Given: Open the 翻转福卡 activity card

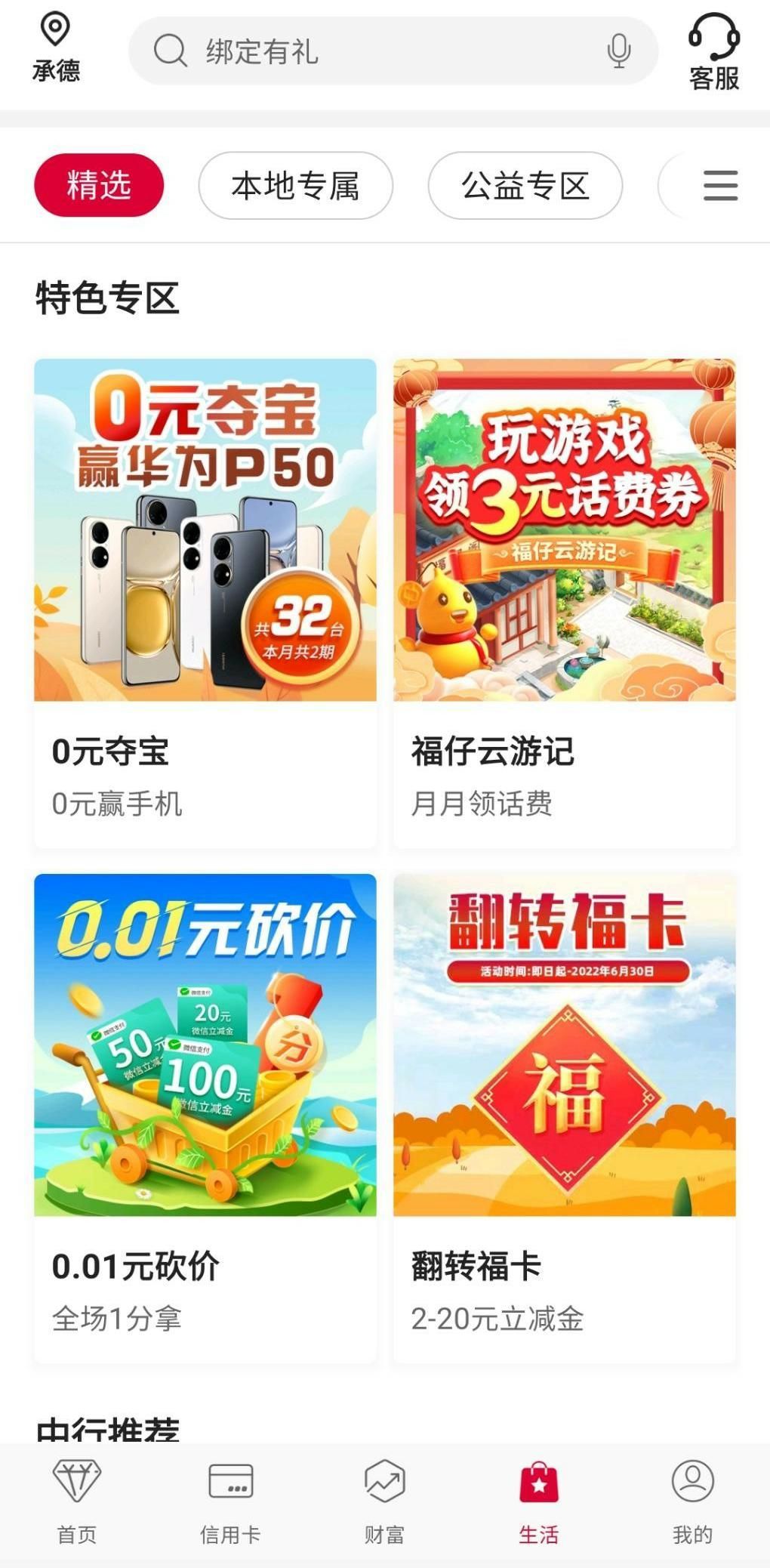Looking at the screenshot, I should pyautogui.click(x=564, y=1116).
